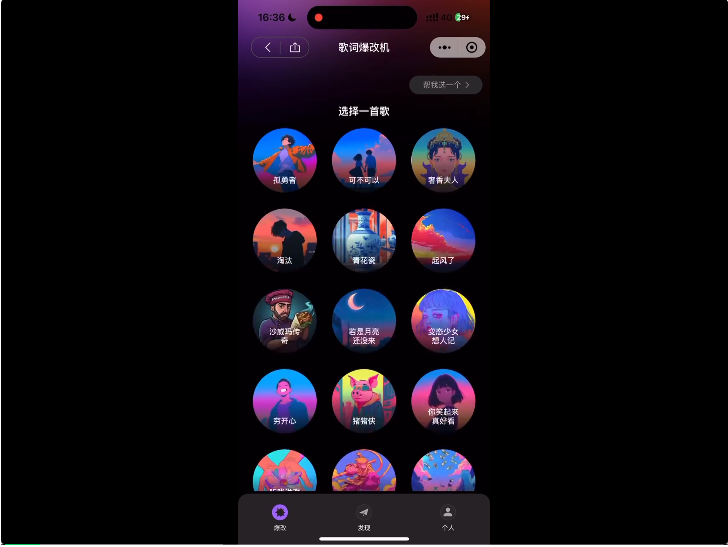Image resolution: width=728 pixels, height=547 pixels.
Task: Pick the song 变态少女想人记
Action: point(443,321)
